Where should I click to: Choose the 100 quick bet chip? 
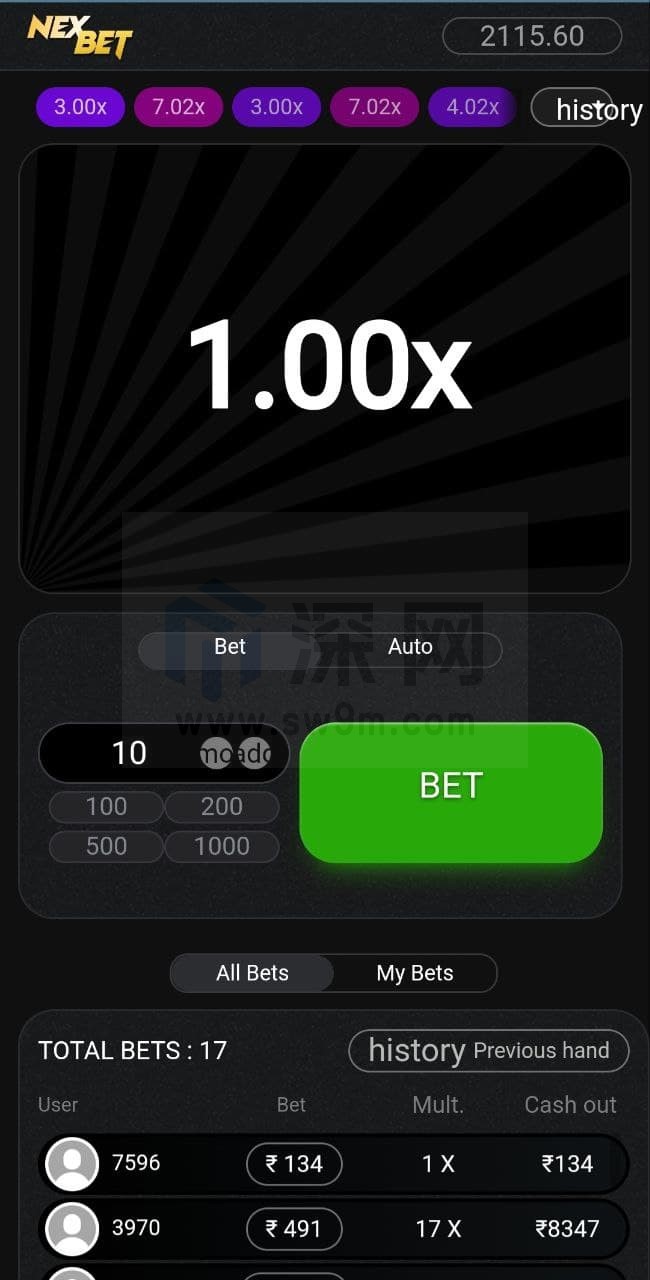pyautogui.click(x=106, y=807)
